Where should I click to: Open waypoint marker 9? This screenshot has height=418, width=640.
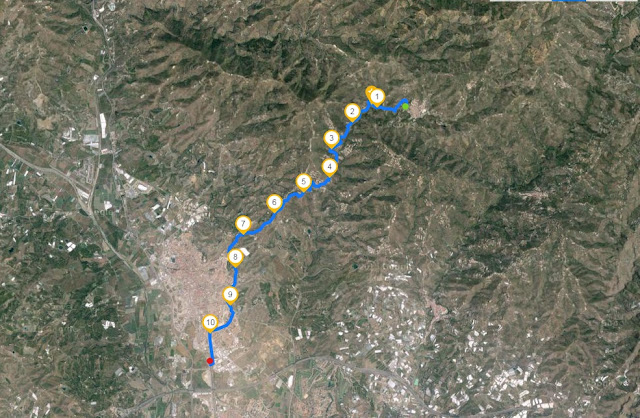[230, 294]
